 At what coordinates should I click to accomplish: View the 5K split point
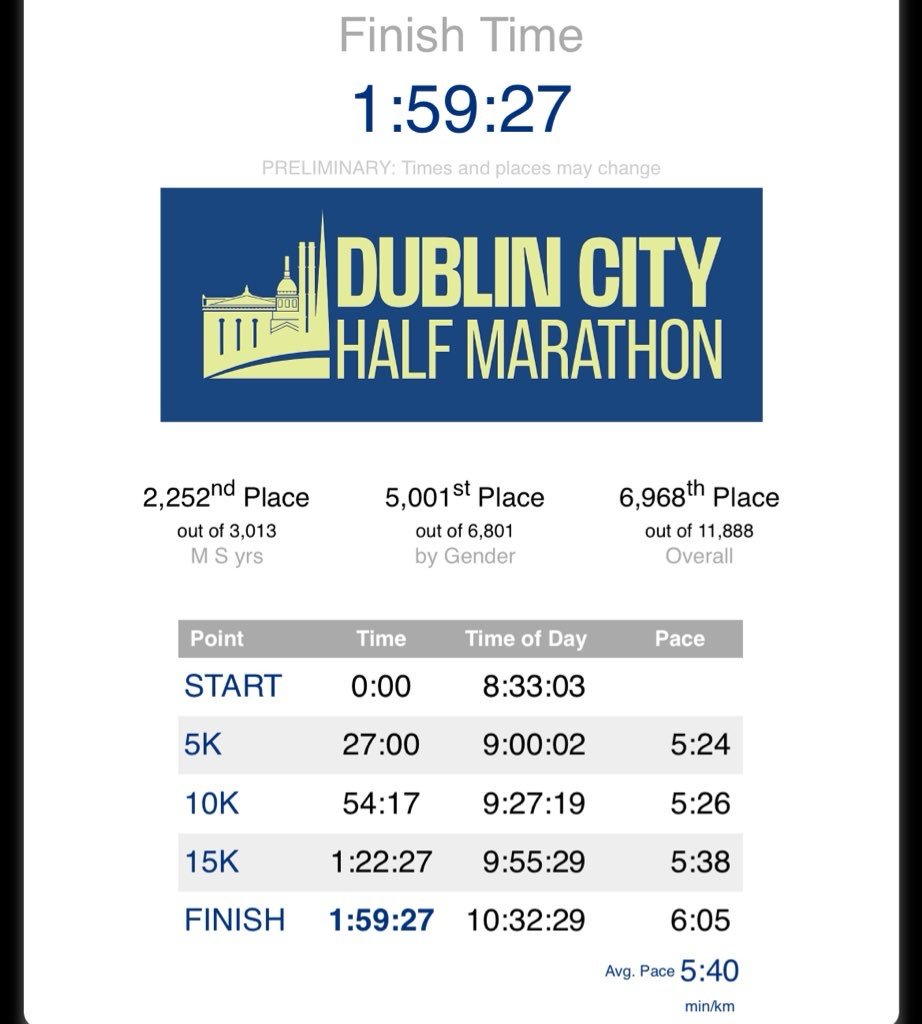click(204, 745)
